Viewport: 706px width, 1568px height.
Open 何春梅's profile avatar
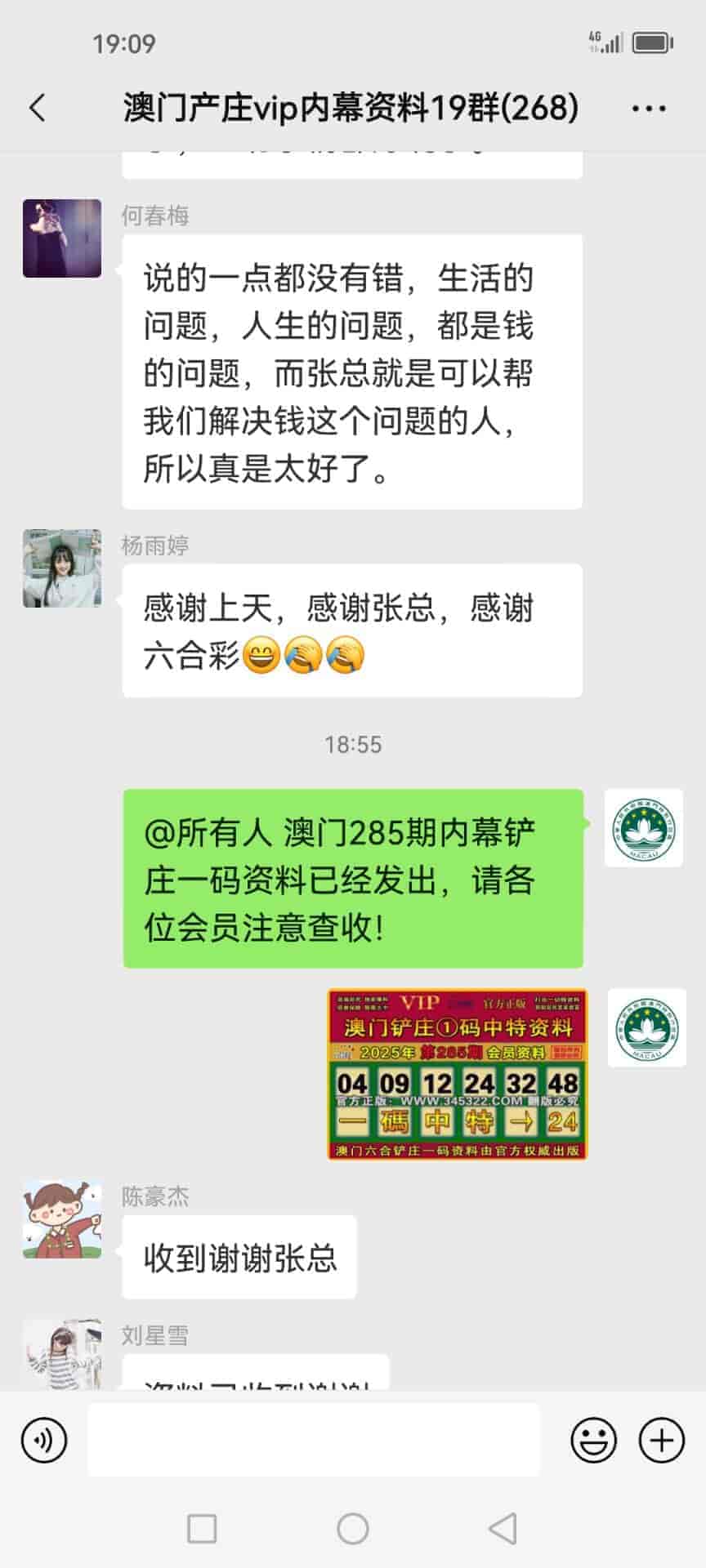(62, 238)
